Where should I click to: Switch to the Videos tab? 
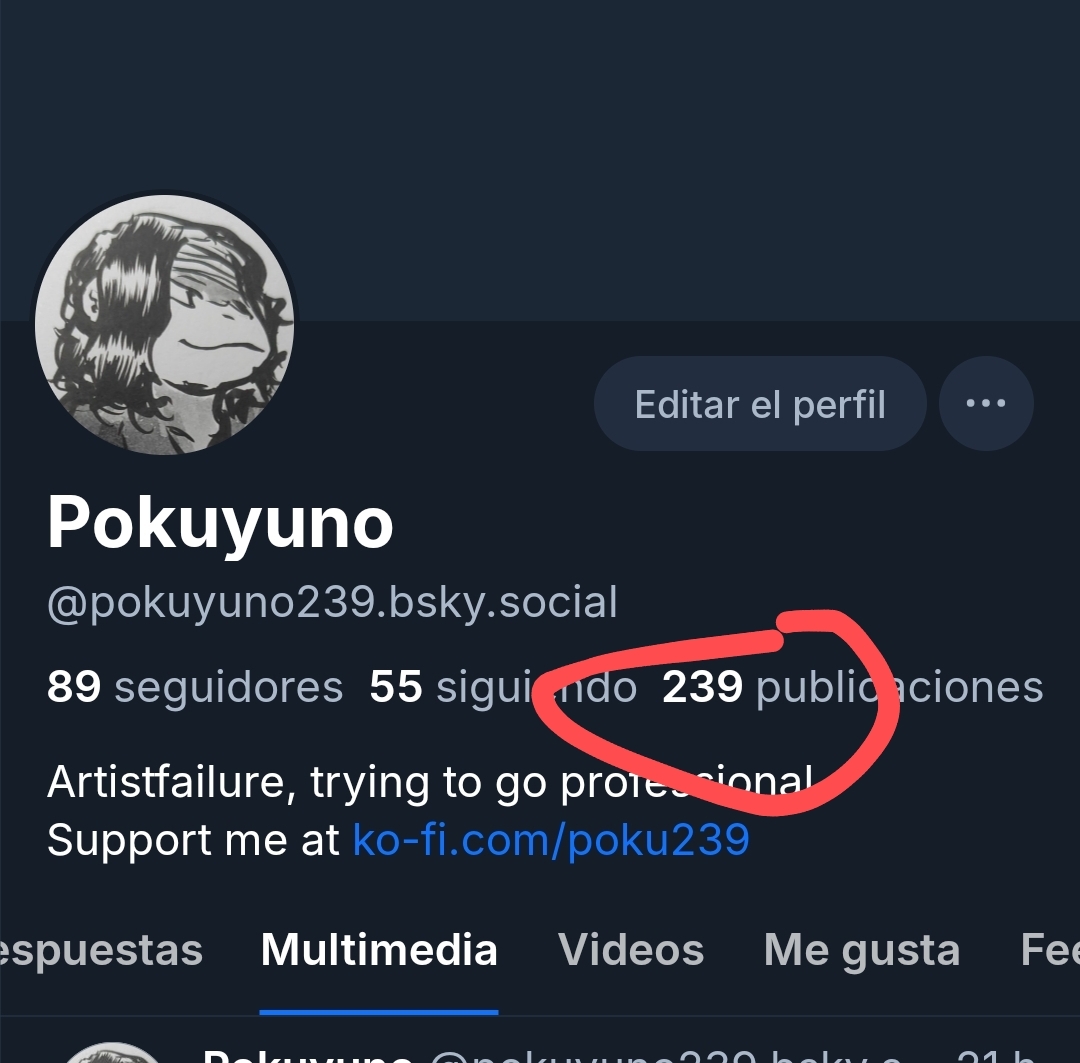(x=631, y=950)
